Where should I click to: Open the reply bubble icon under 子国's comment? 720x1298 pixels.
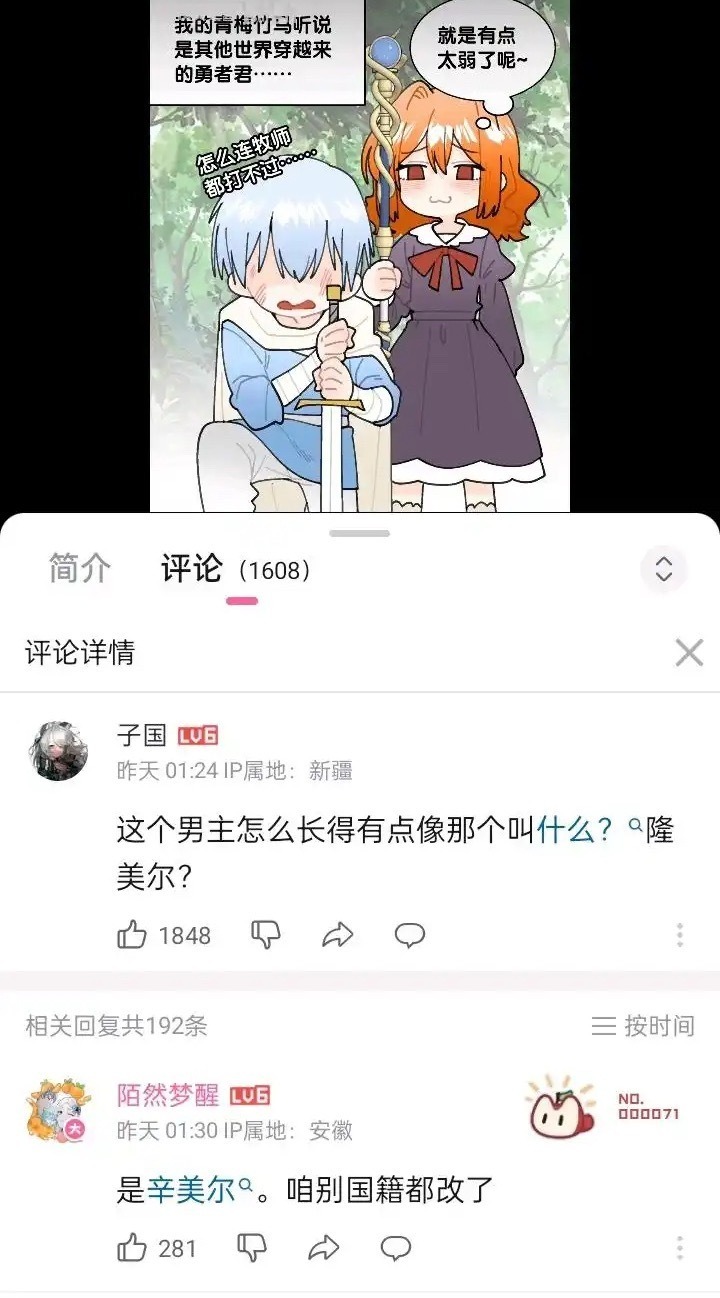[x=410, y=935]
